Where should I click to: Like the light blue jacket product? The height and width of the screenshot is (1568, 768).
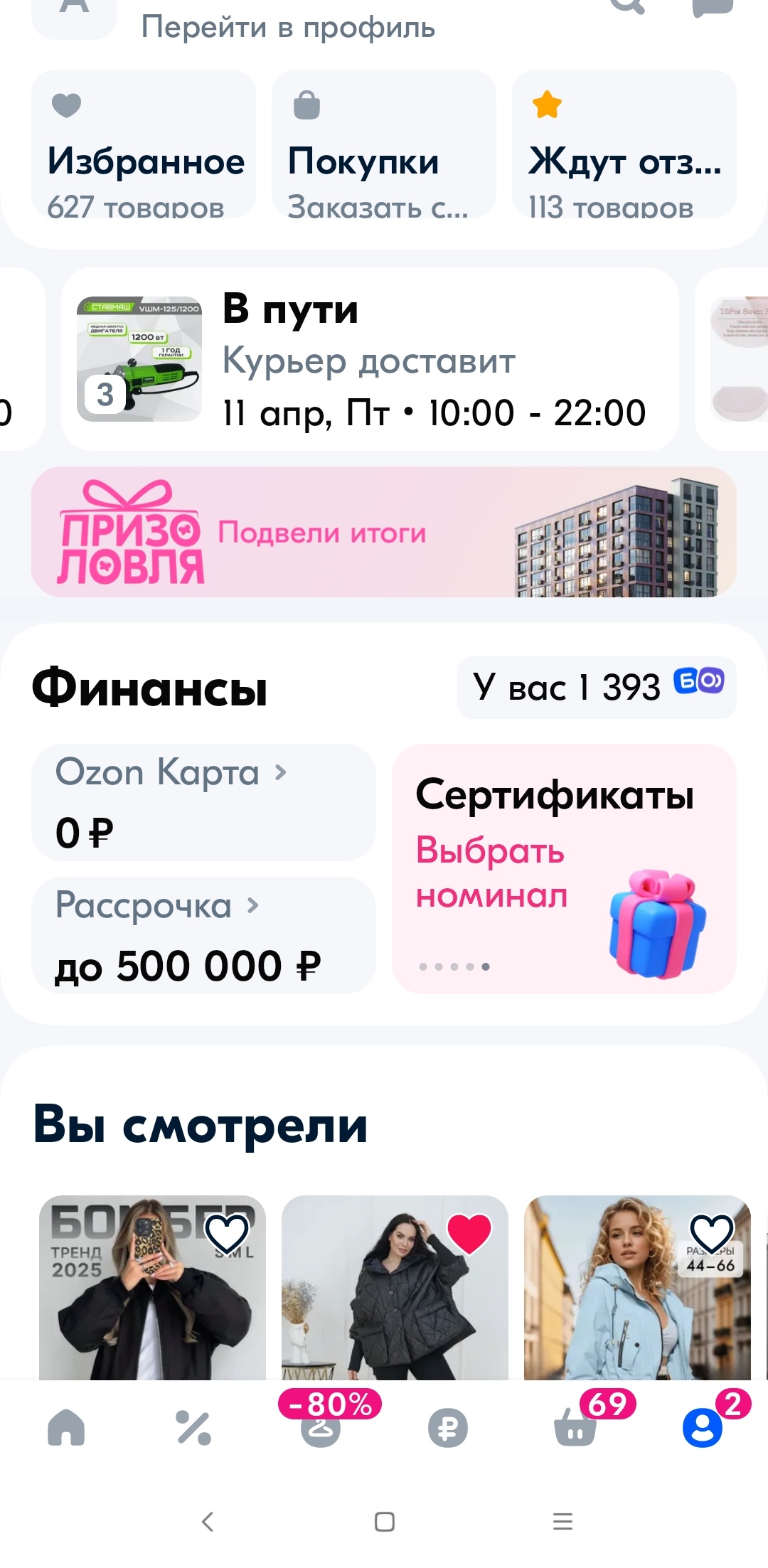(712, 1234)
